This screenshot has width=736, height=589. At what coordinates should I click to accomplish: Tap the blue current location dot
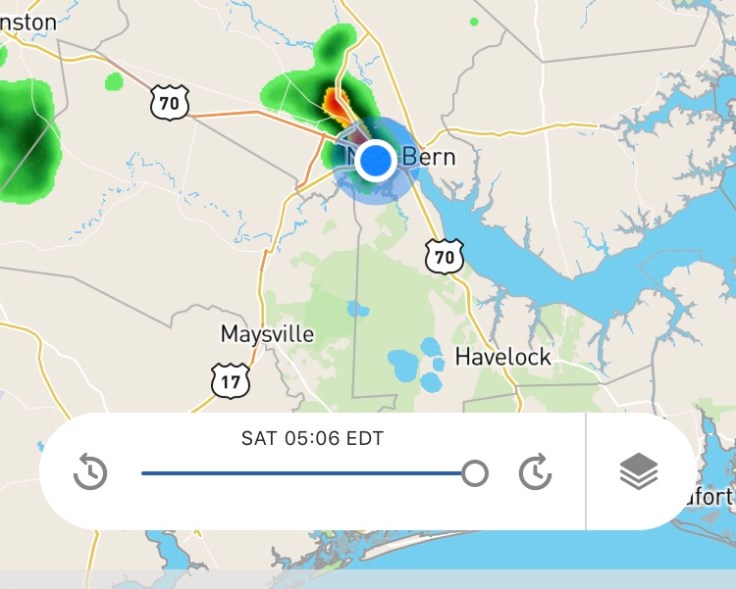pyautogui.click(x=376, y=160)
